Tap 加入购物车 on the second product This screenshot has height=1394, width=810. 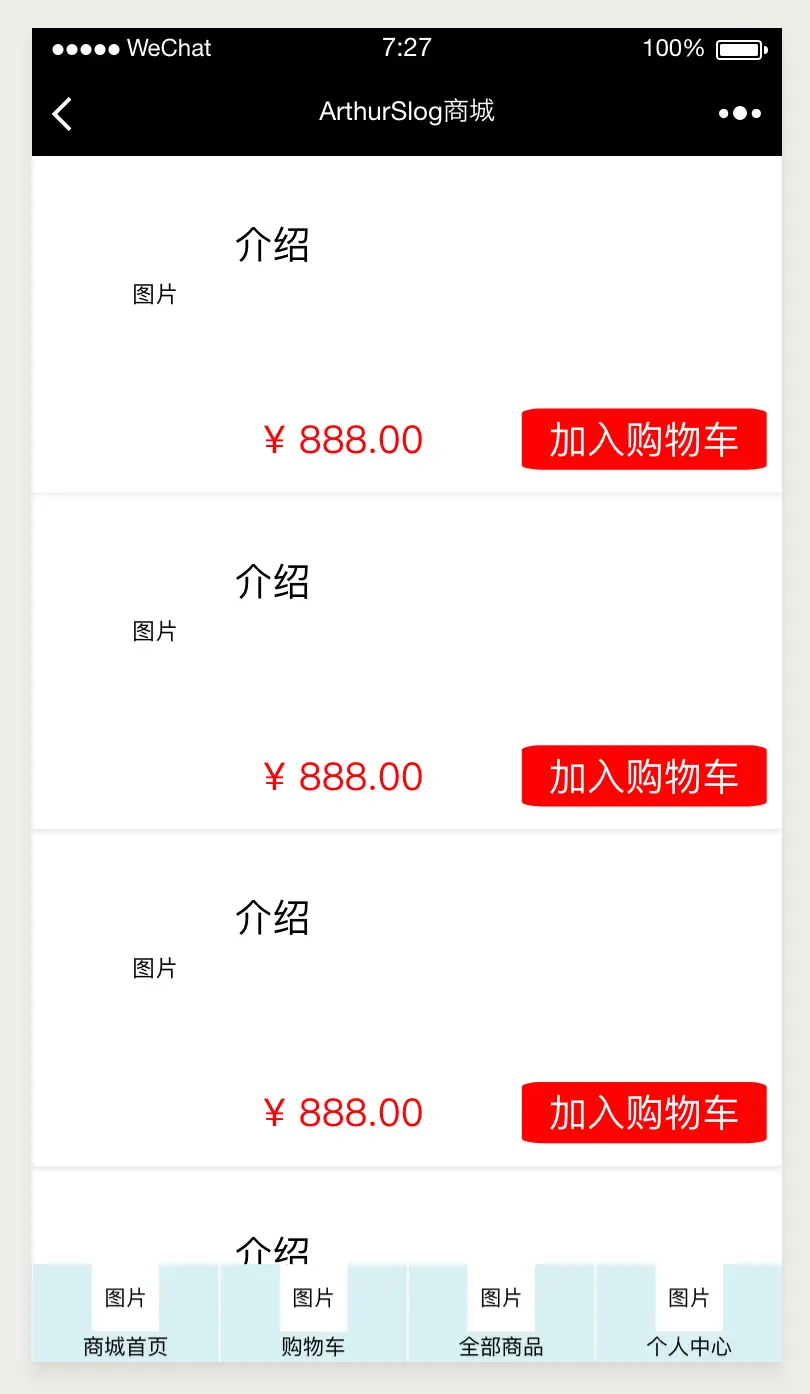pos(643,776)
